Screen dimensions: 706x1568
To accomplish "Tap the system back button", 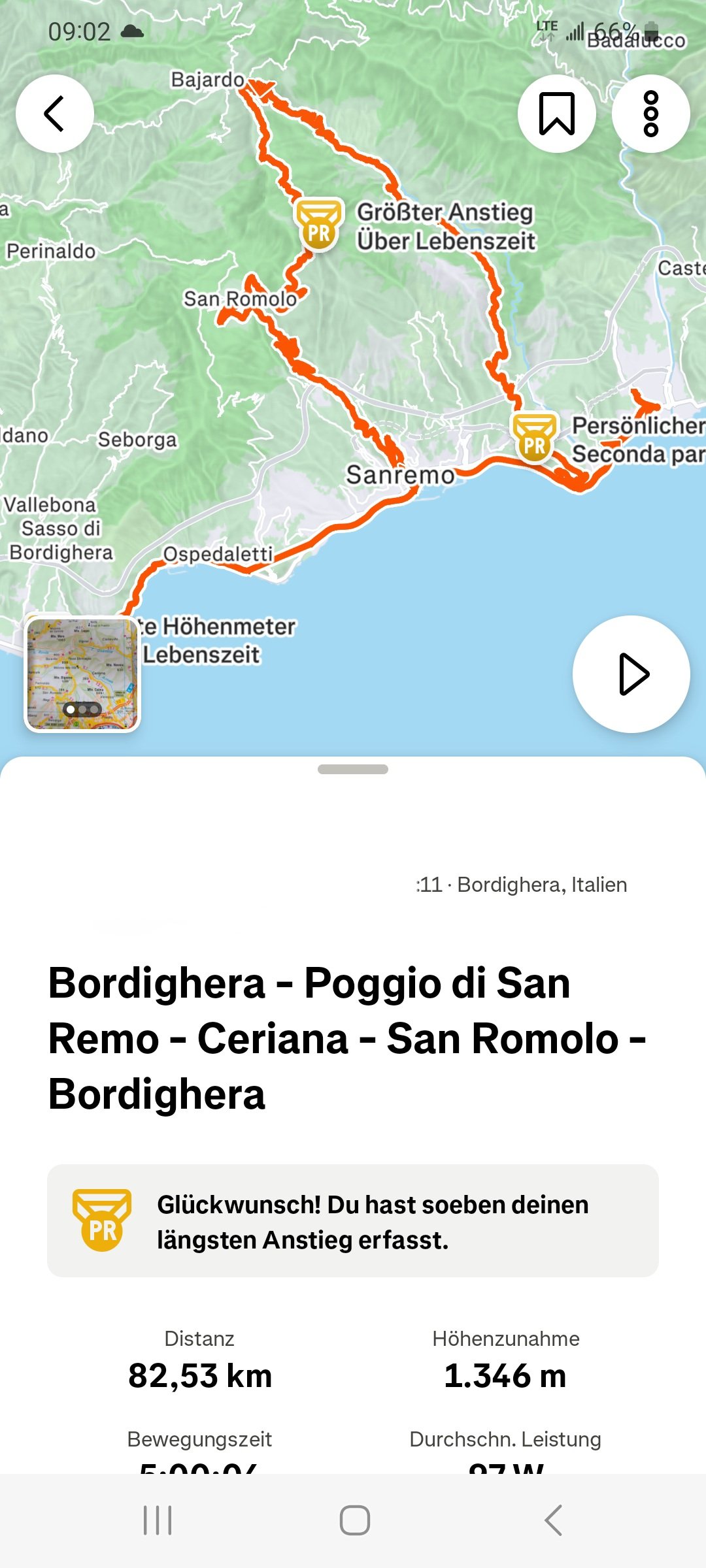I will tap(553, 1520).
